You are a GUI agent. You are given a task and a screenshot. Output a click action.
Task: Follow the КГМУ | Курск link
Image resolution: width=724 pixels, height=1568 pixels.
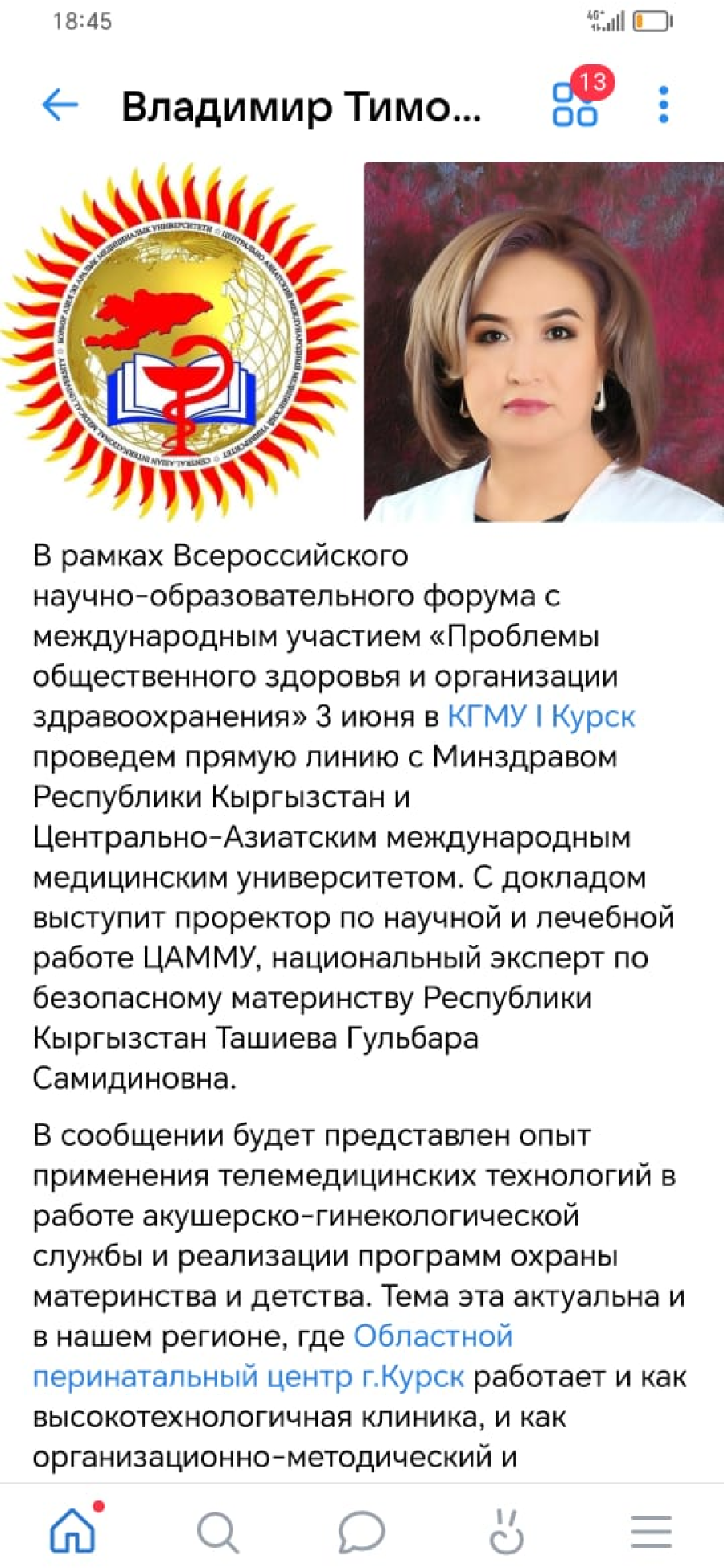(541, 716)
